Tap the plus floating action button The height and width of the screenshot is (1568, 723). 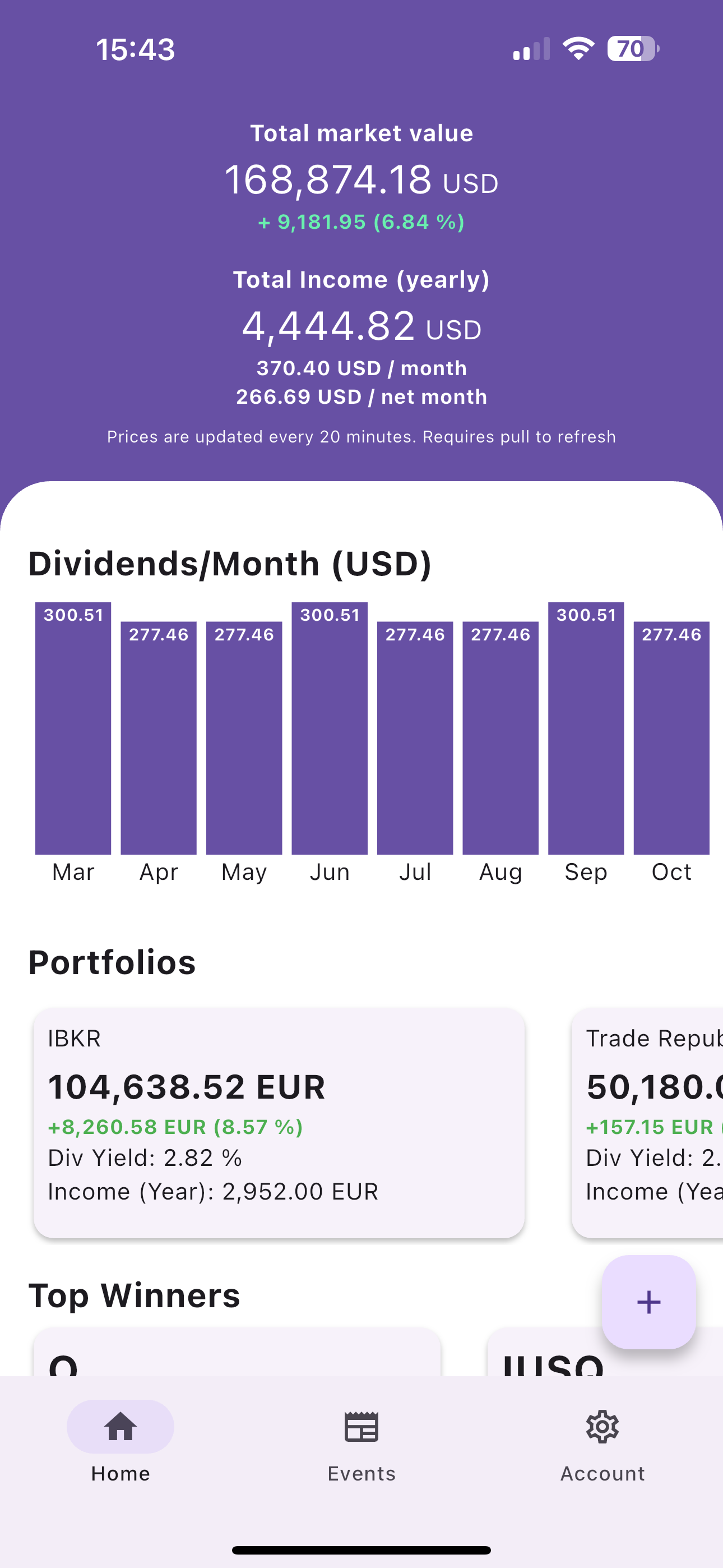pos(649,1302)
